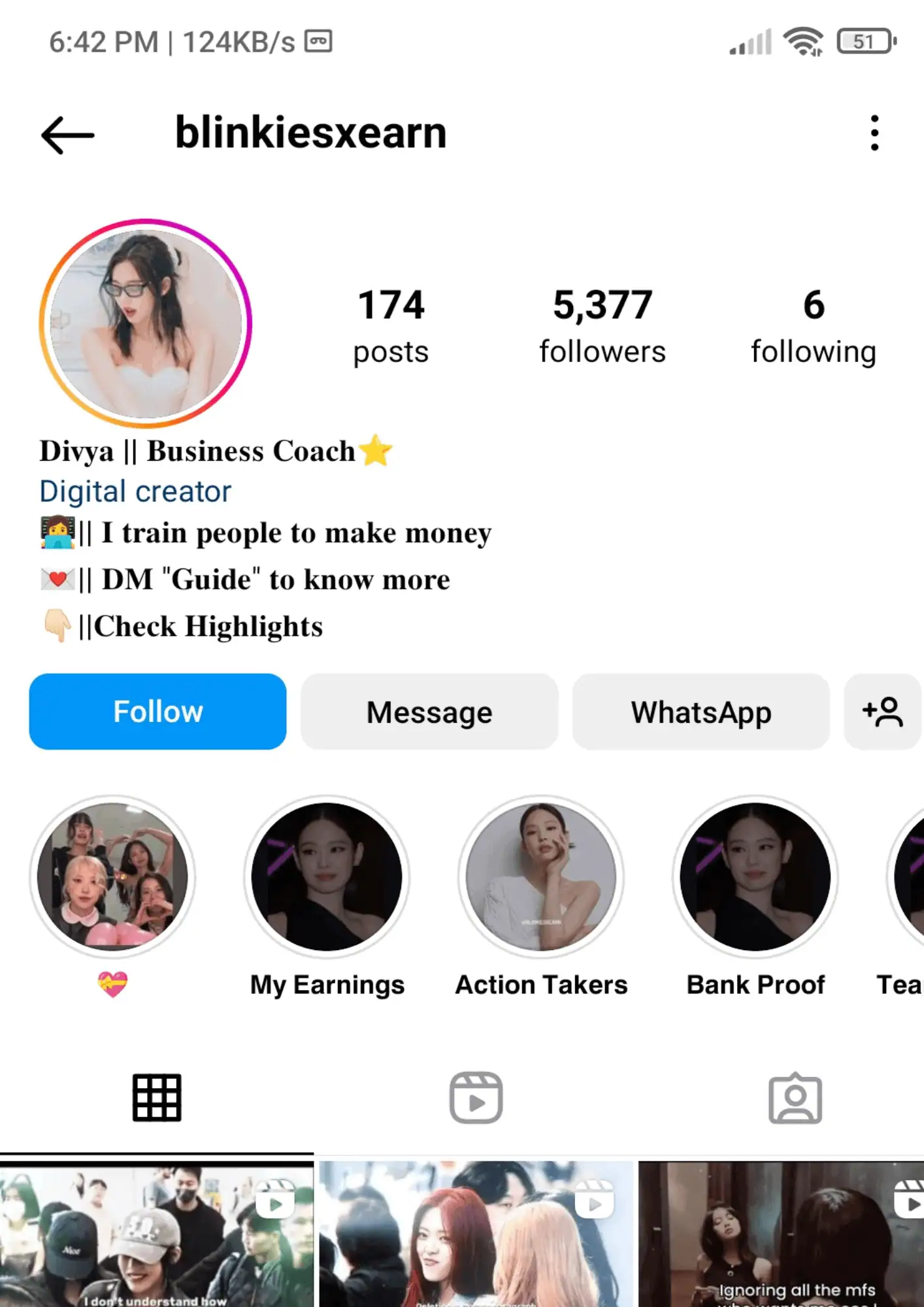Screen dimensions: 924x1307
Task: View the profile picture story
Action: pyautogui.click(x=146, y=323)
